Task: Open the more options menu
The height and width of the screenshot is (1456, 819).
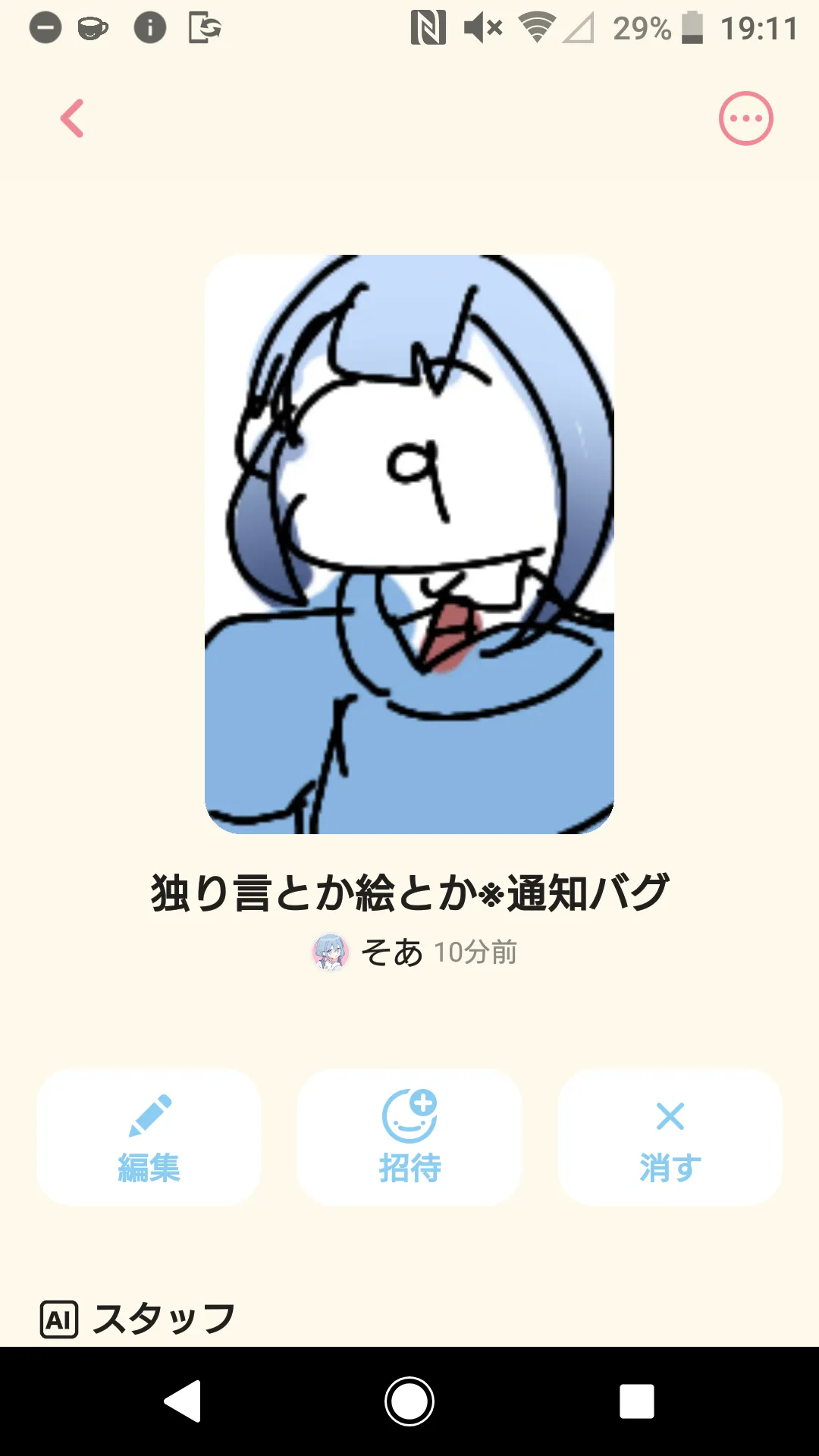Action: (745, 119)
